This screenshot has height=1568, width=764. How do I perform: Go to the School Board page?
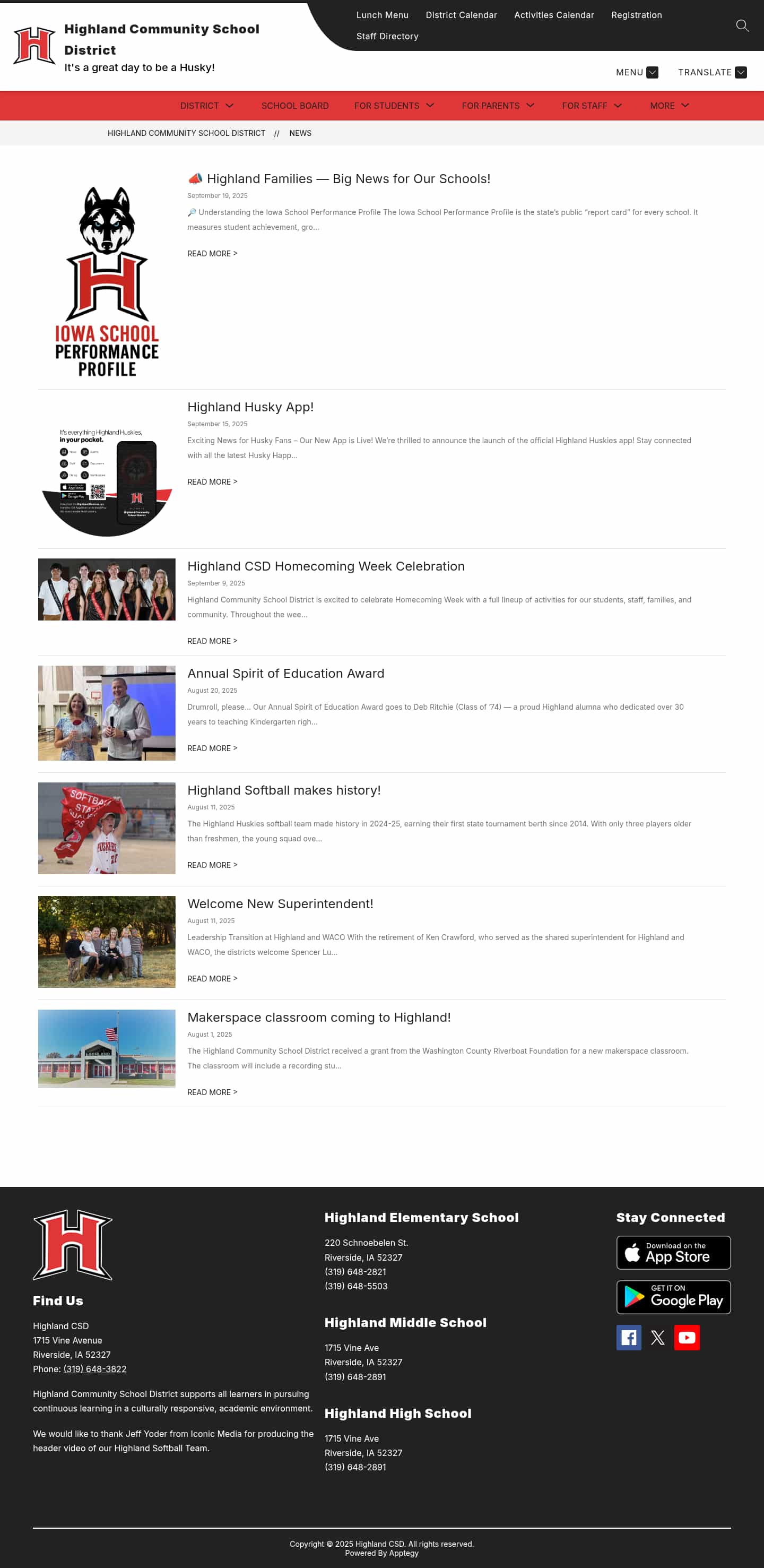click(x=295, y=106)
